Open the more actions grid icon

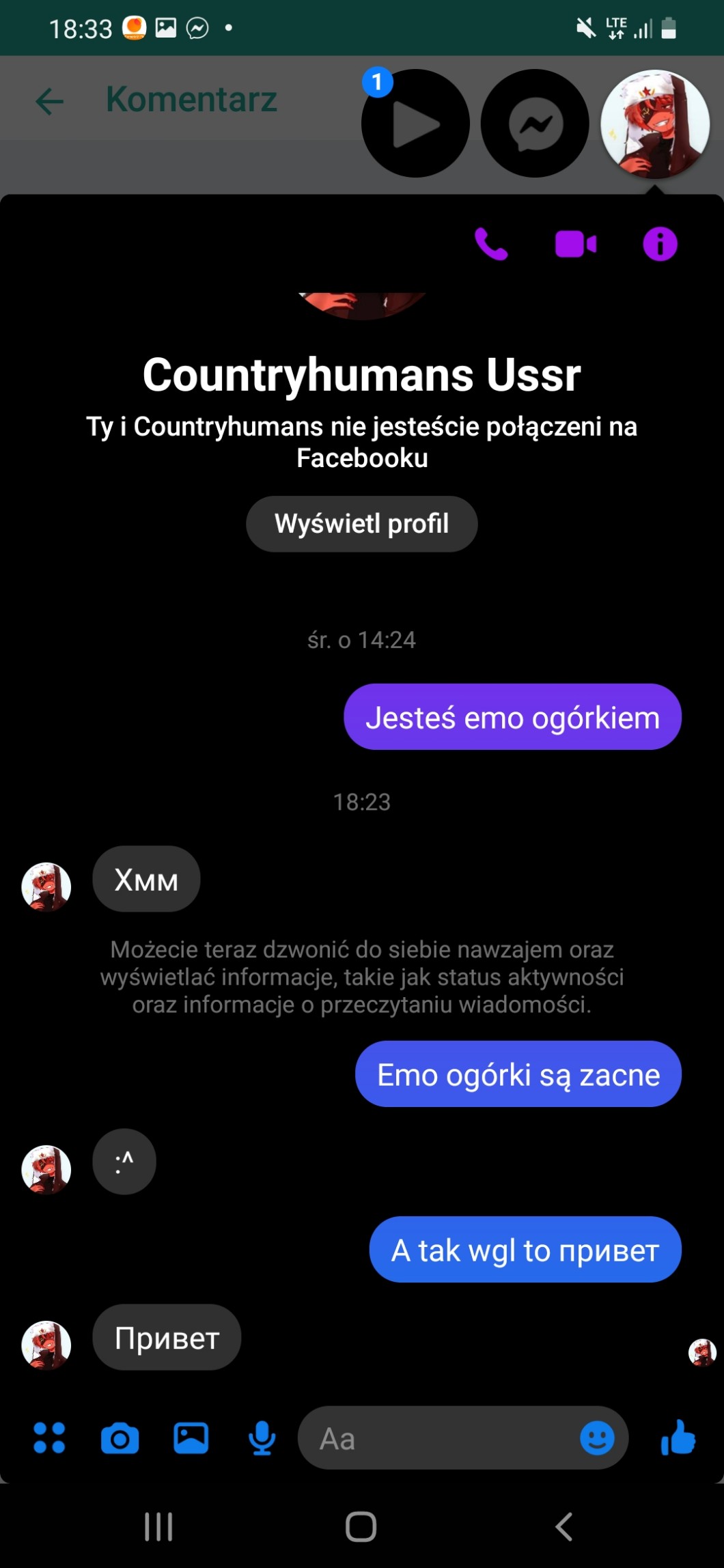[49, 1438]
